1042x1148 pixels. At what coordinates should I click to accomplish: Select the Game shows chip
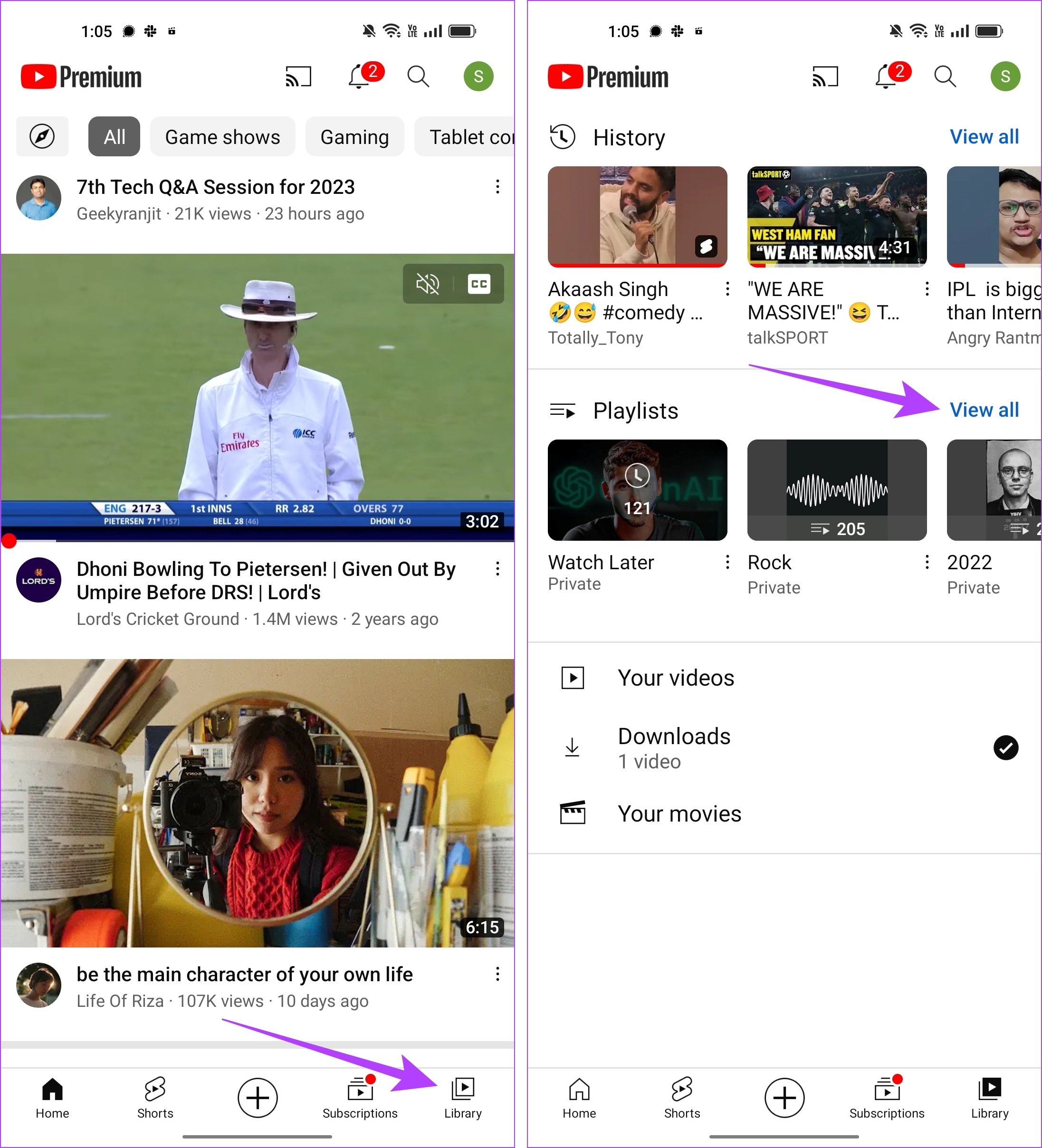point(222,137)
